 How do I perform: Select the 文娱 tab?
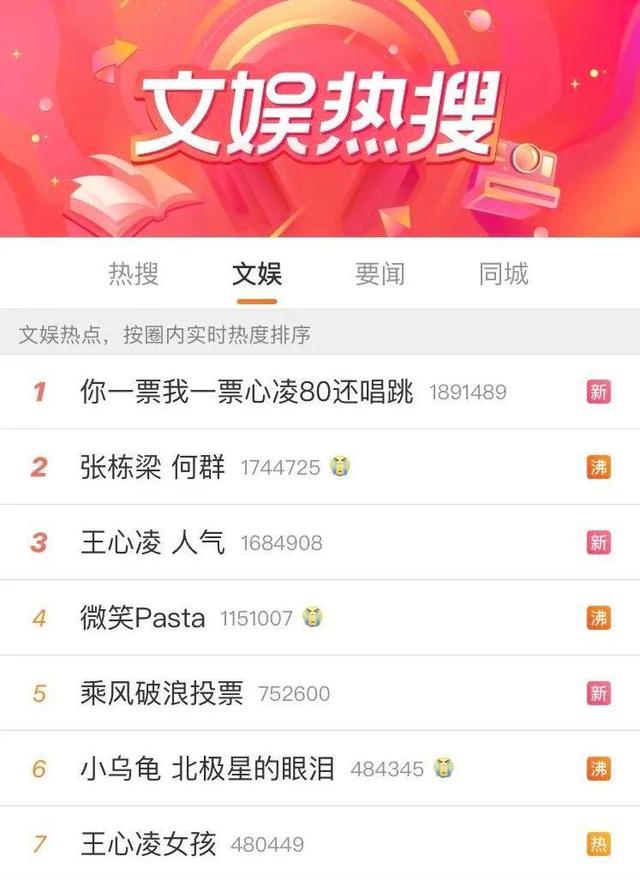257,274
